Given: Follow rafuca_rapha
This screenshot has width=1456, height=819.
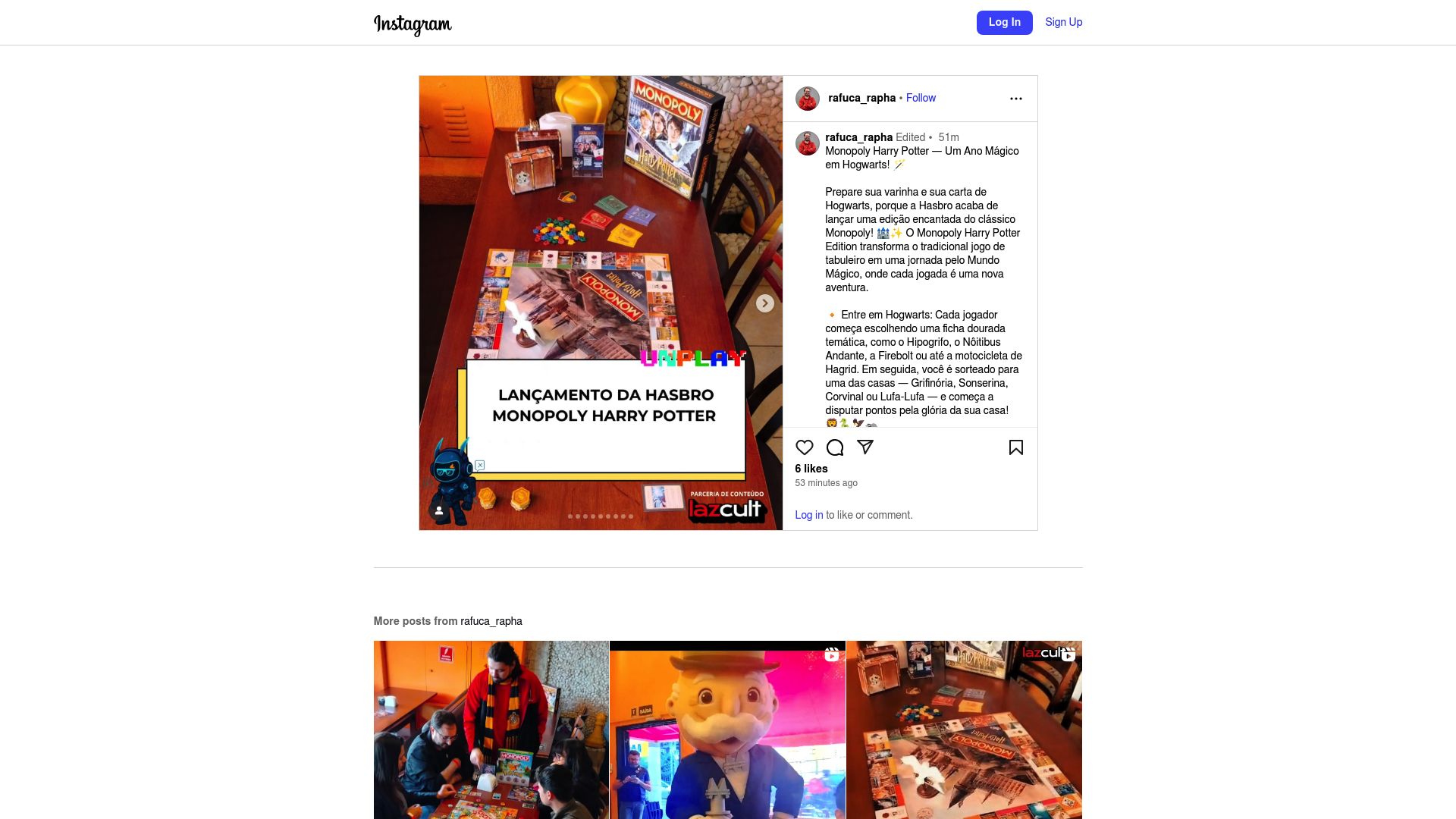Looking at the screenshot, I should pos(921,98).
